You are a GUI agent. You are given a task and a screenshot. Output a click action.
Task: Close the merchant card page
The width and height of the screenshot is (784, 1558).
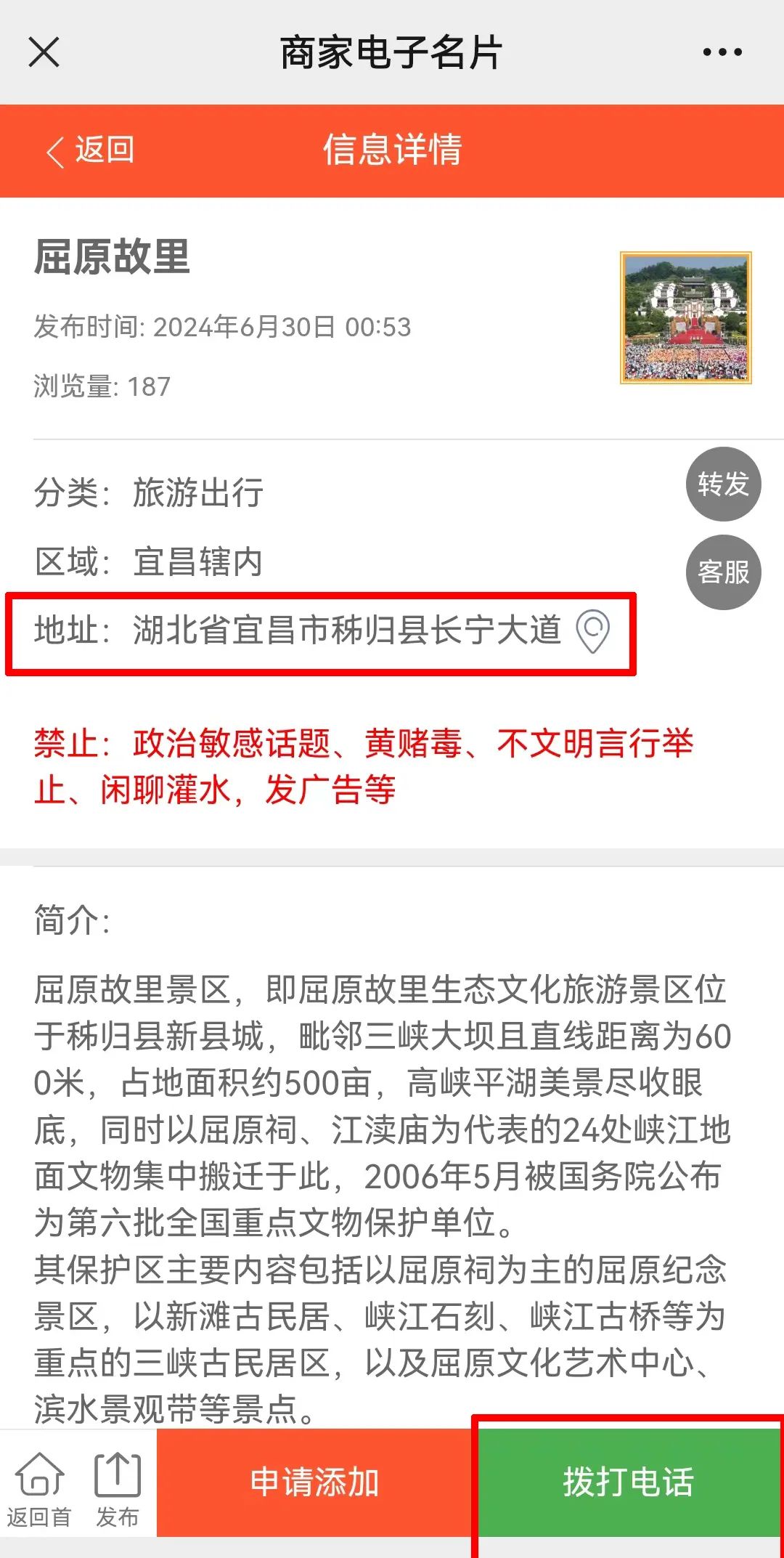point(44,52)
